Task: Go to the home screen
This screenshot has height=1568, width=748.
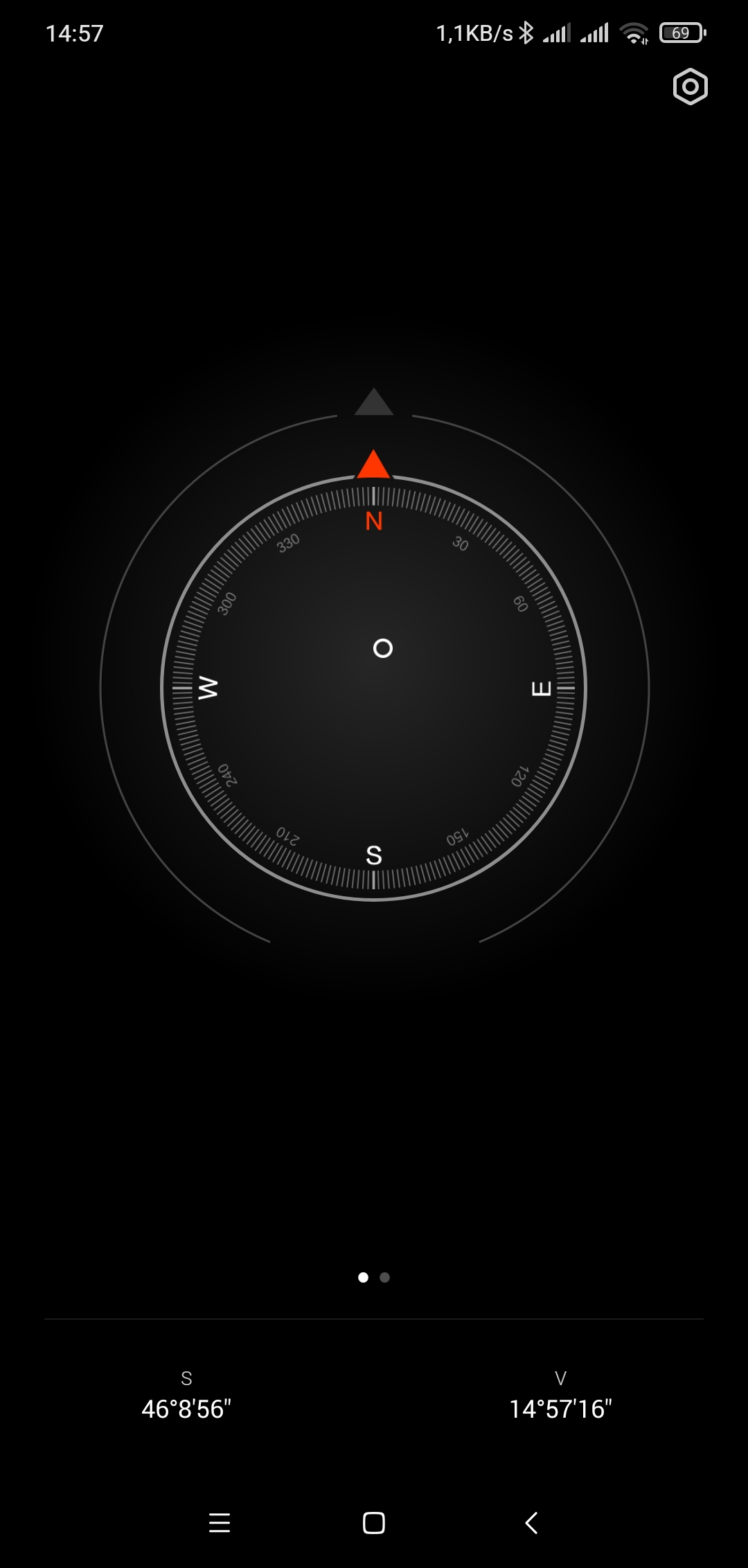Action: point(374,1522)
